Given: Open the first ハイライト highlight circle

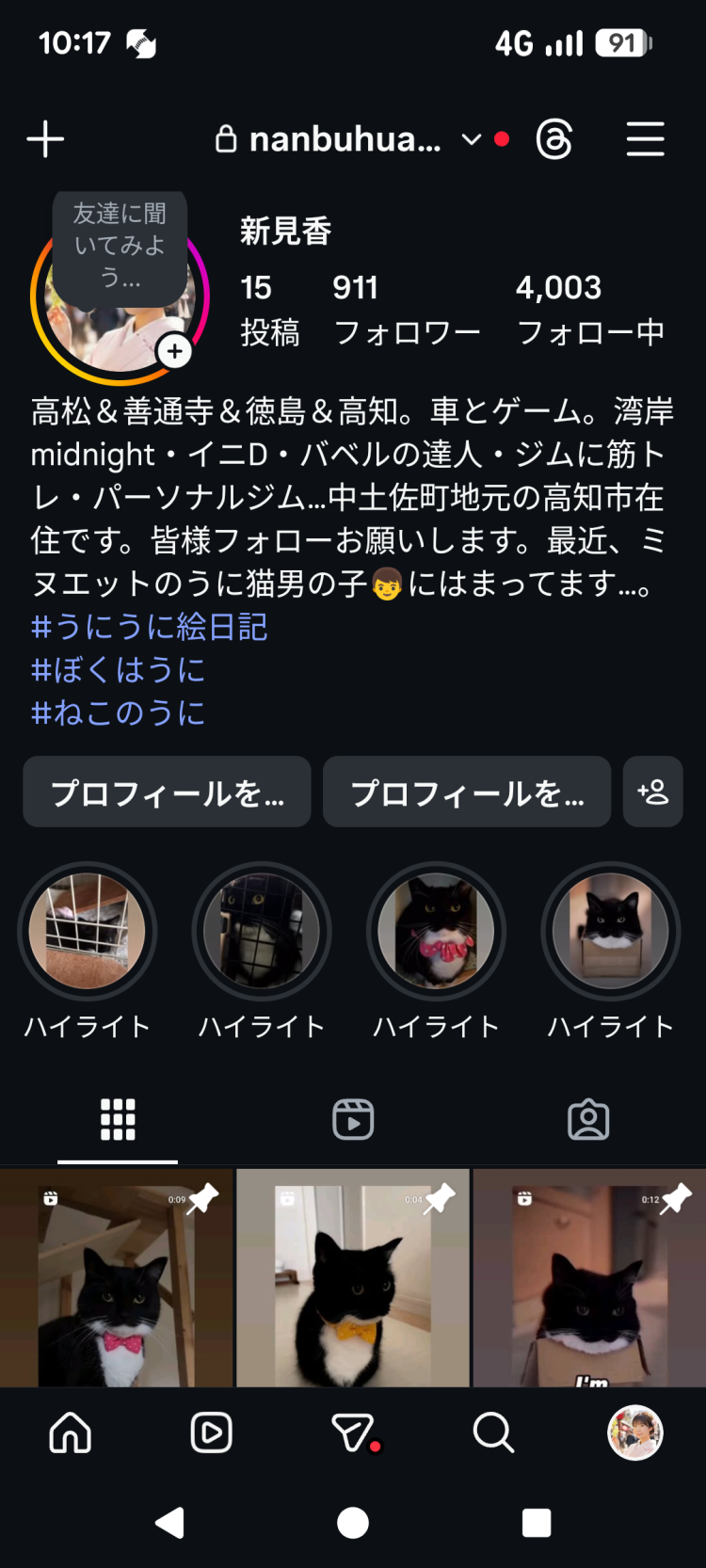Looking at the screenshot, I should tap(87, 930).
